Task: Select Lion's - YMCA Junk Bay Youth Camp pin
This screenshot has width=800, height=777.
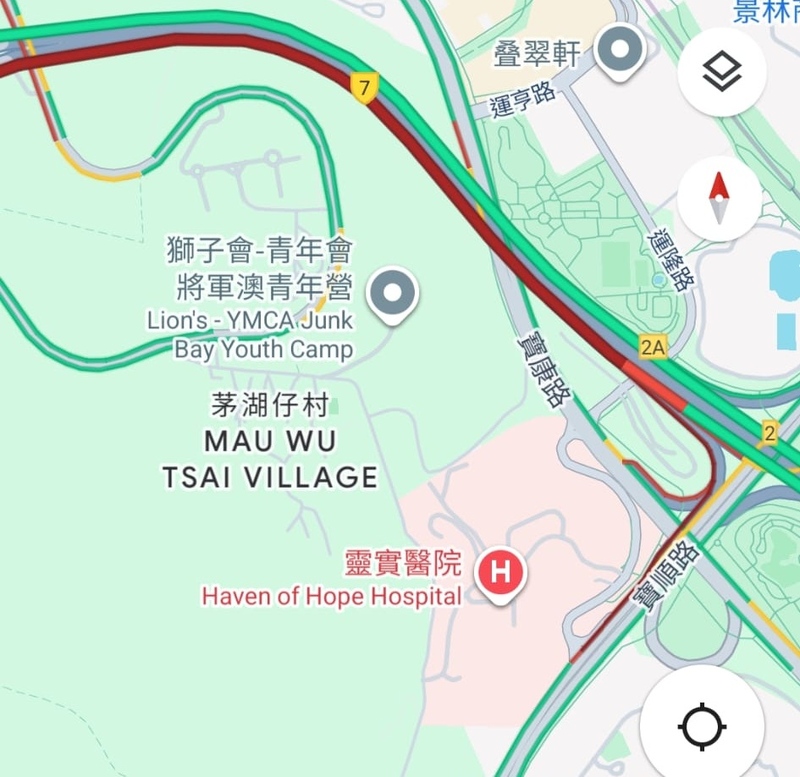Action: pyautogui.click(x=392, y=293)
